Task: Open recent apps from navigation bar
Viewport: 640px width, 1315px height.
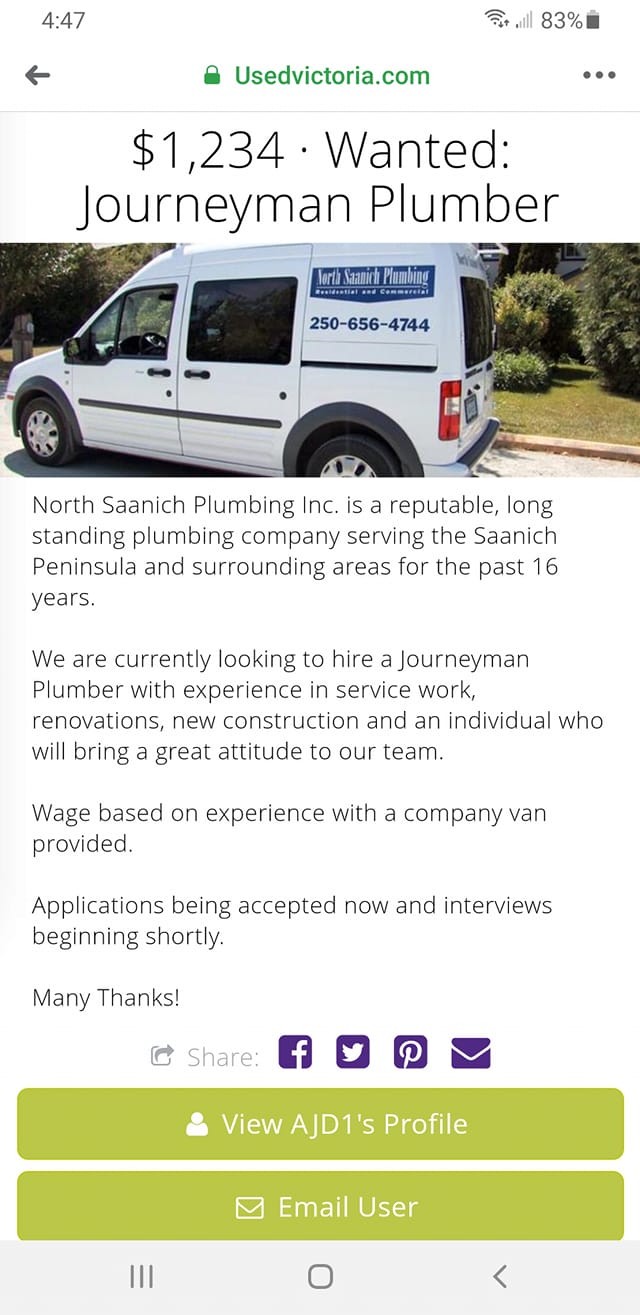Action: 141,1276
